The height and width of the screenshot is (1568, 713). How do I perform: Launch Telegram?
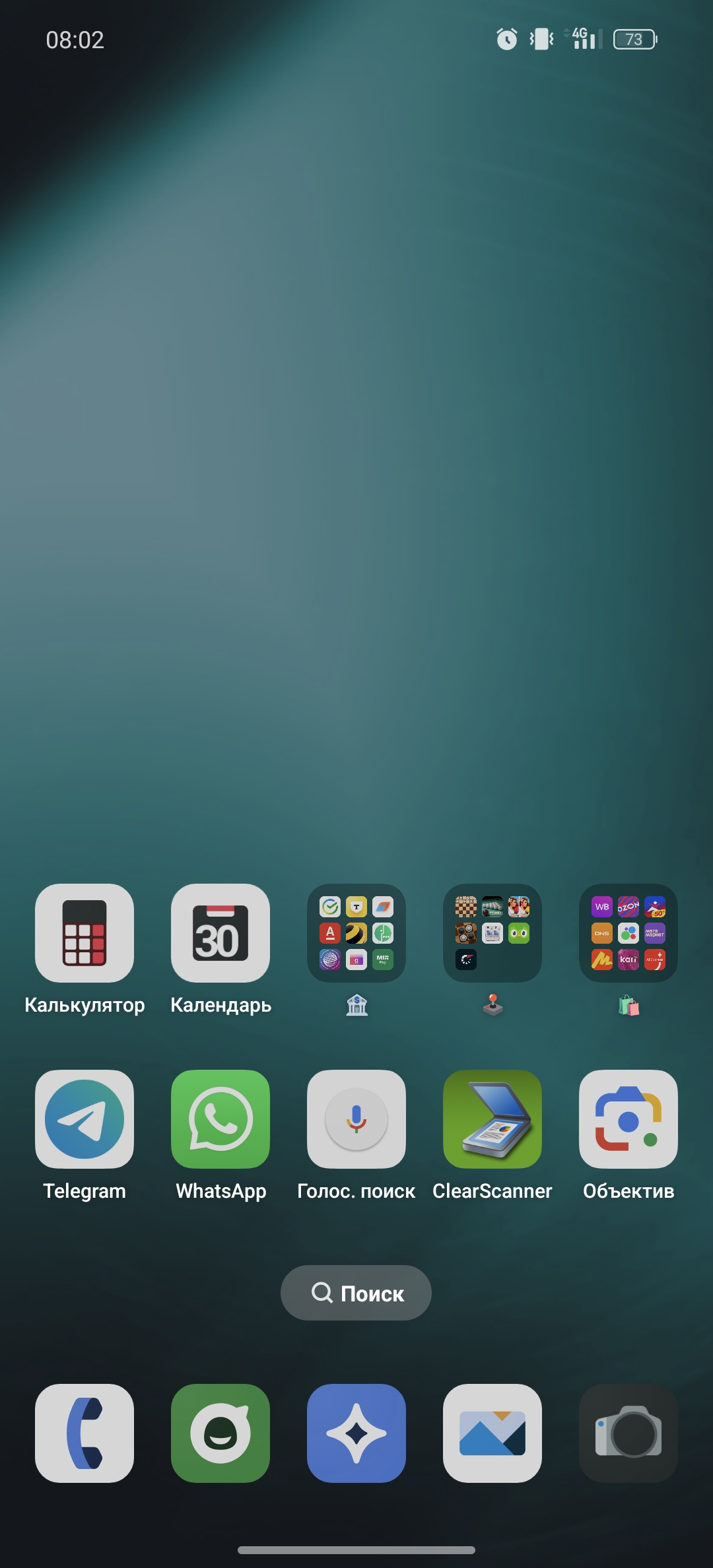(x=85, y=1119)
